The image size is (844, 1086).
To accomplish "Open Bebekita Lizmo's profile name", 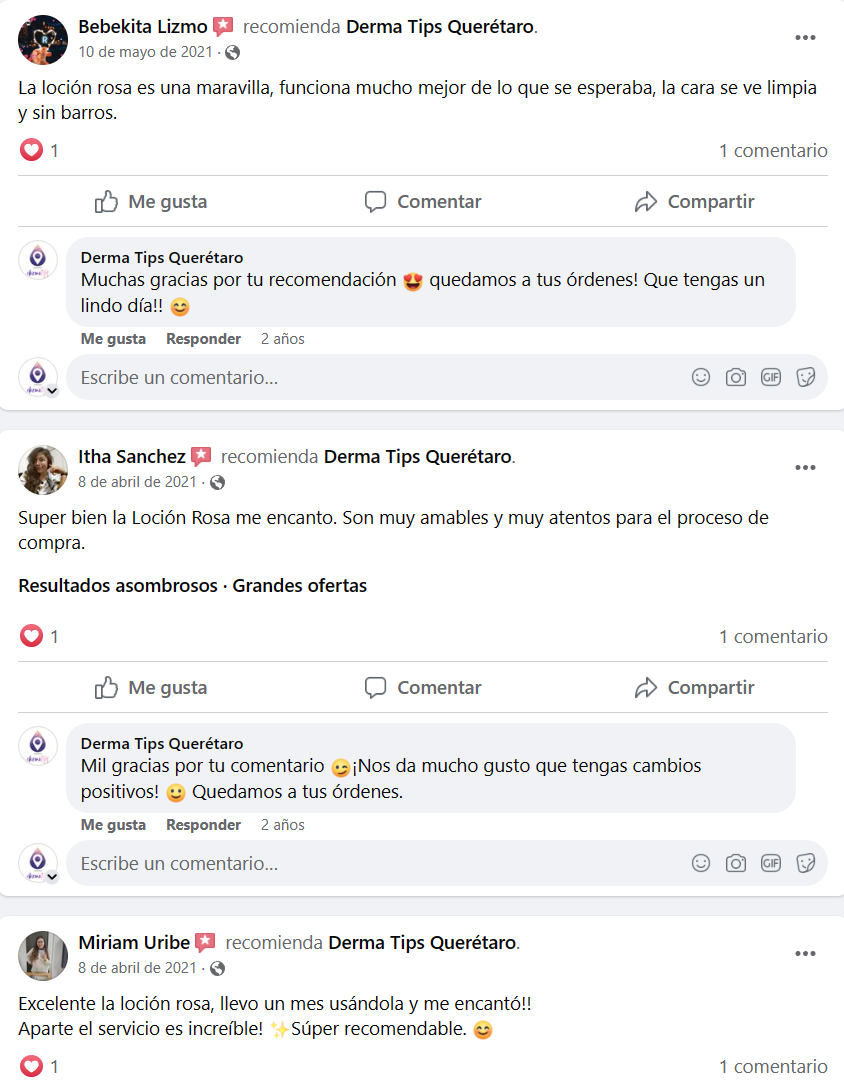I will [x=142, y=27].
